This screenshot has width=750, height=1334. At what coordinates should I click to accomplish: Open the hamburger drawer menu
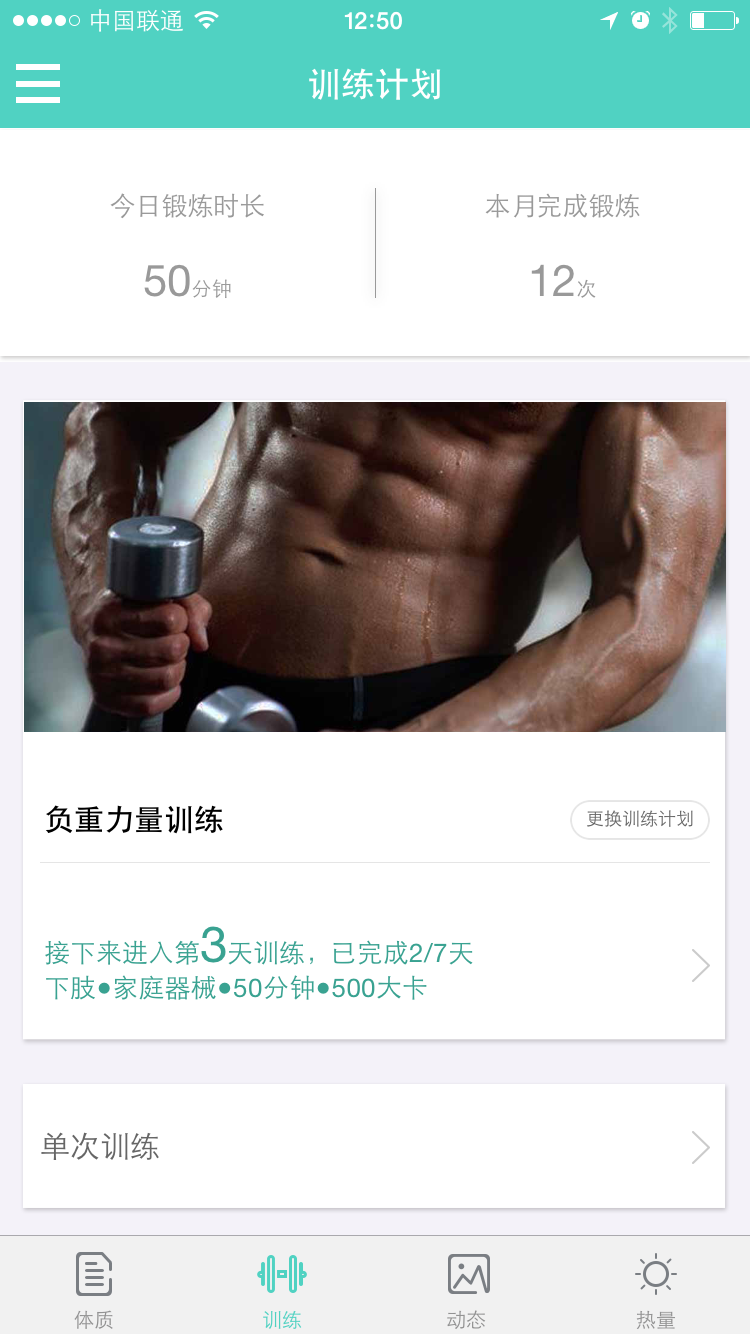tap(38, 84)
